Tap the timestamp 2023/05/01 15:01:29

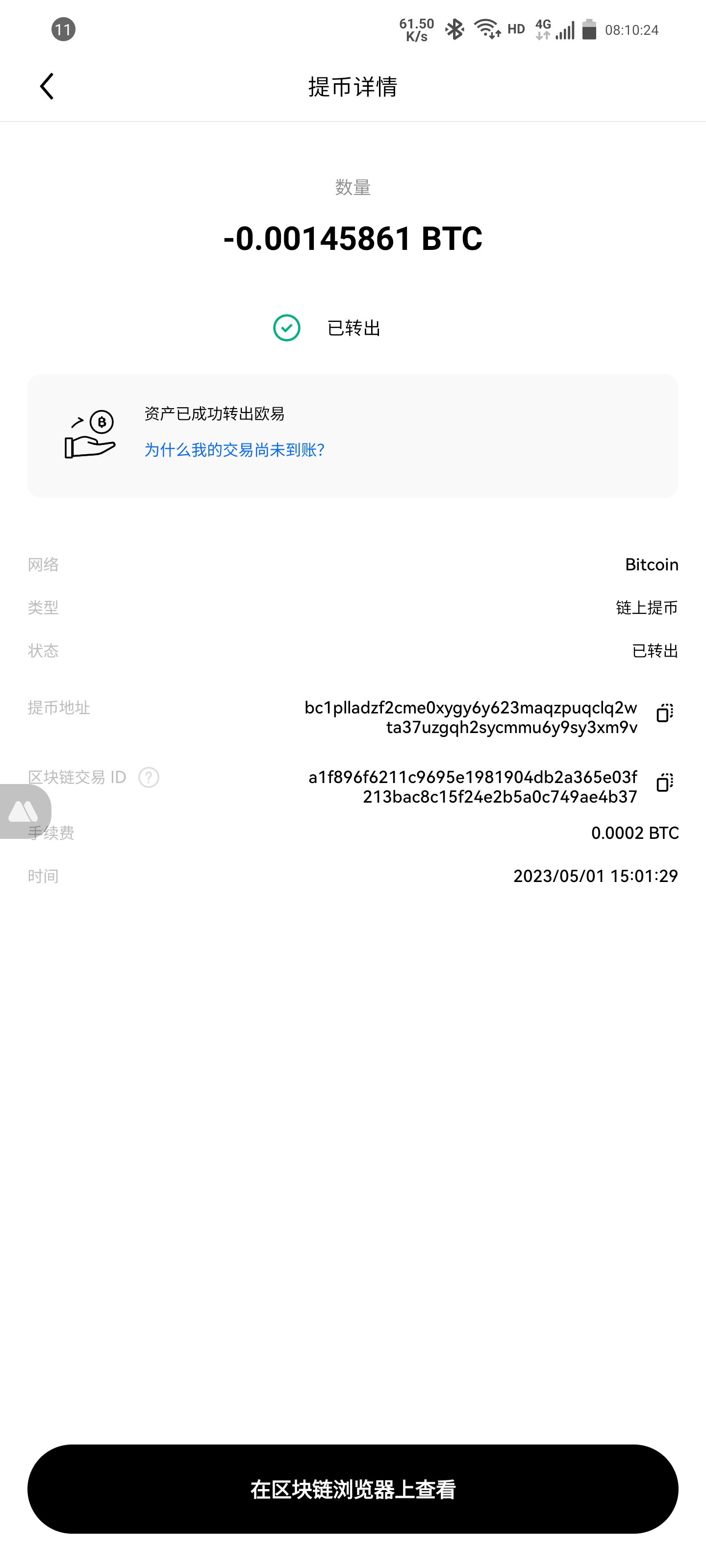click(x=595, y=875)
